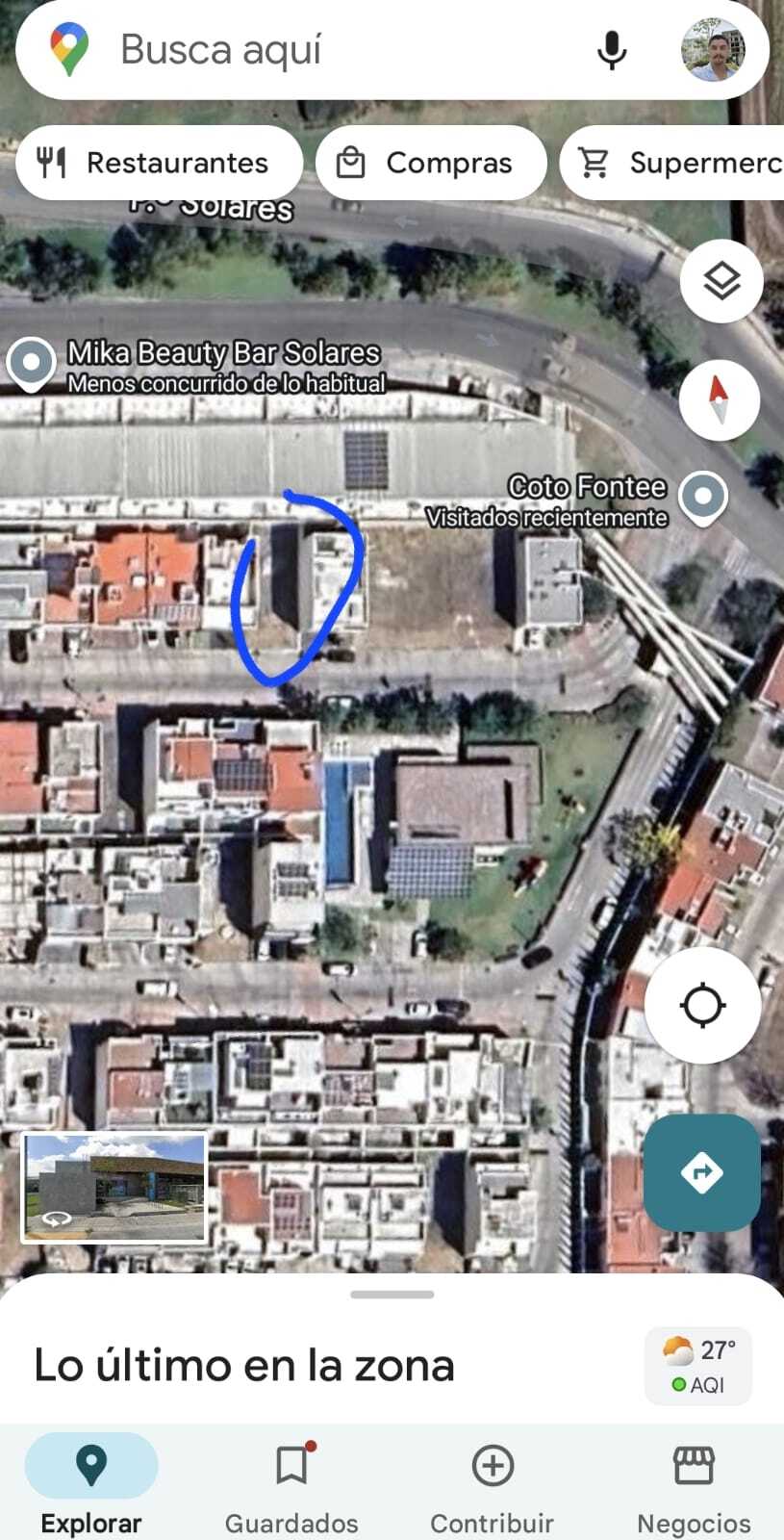Open the Mika Beauty Bar Solares pin
The image size is (784, 1540).
[x=31, y=363]
